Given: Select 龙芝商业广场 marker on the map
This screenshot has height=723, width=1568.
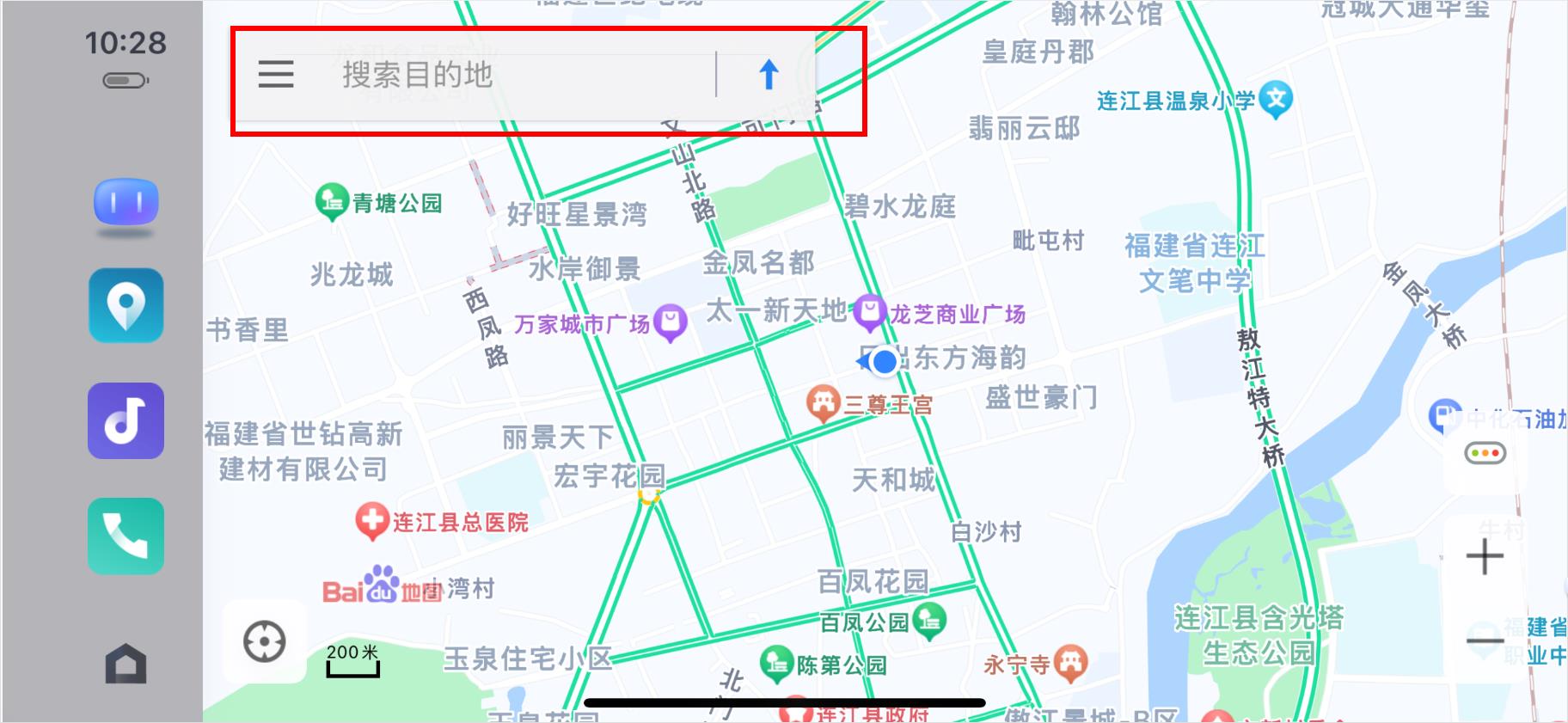Looking at the screenshot, I should pyautogui.click(x=869, y=313).
